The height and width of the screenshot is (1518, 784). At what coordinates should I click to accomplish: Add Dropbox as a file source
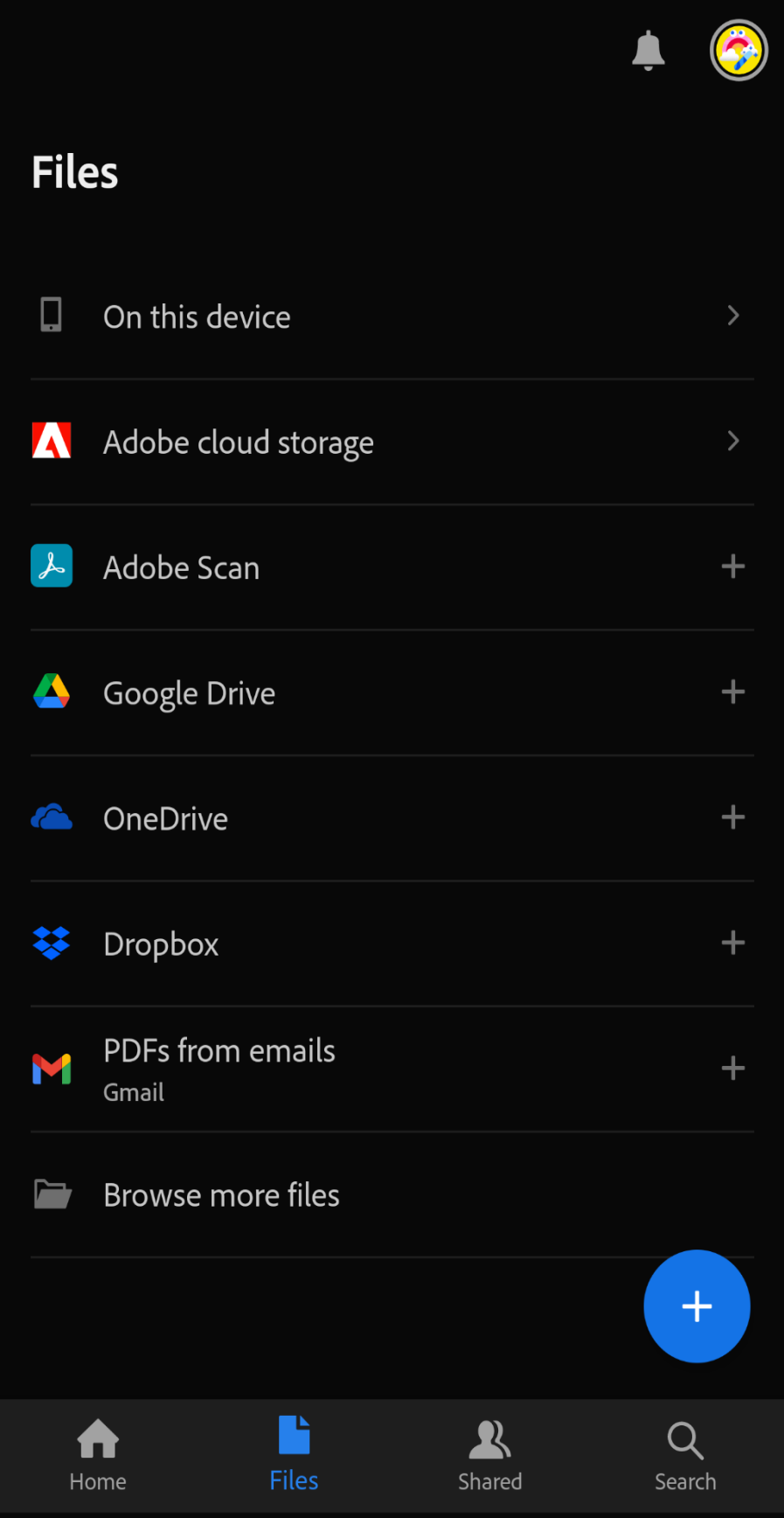(x=732, y=944)
